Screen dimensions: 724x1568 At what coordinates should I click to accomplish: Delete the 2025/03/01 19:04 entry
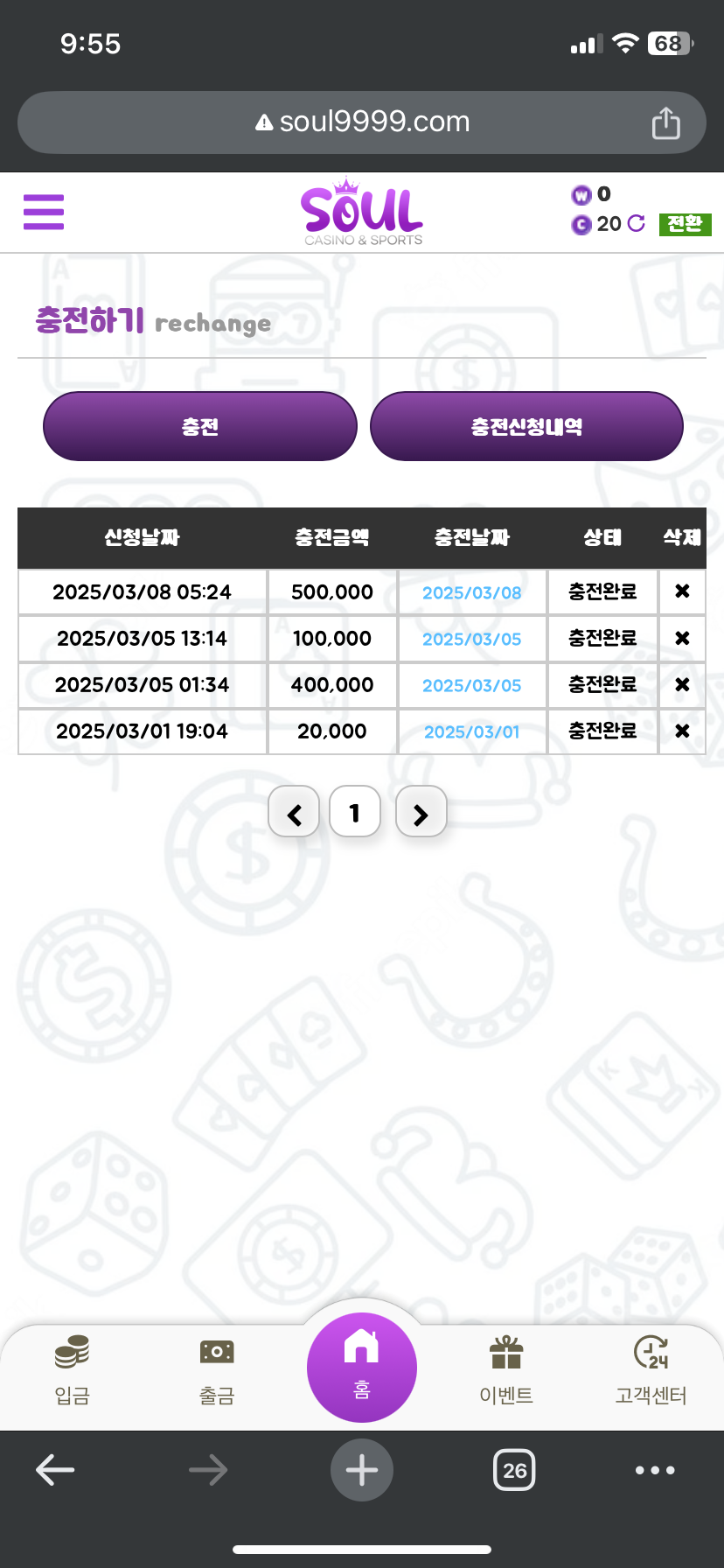[683, 731]
